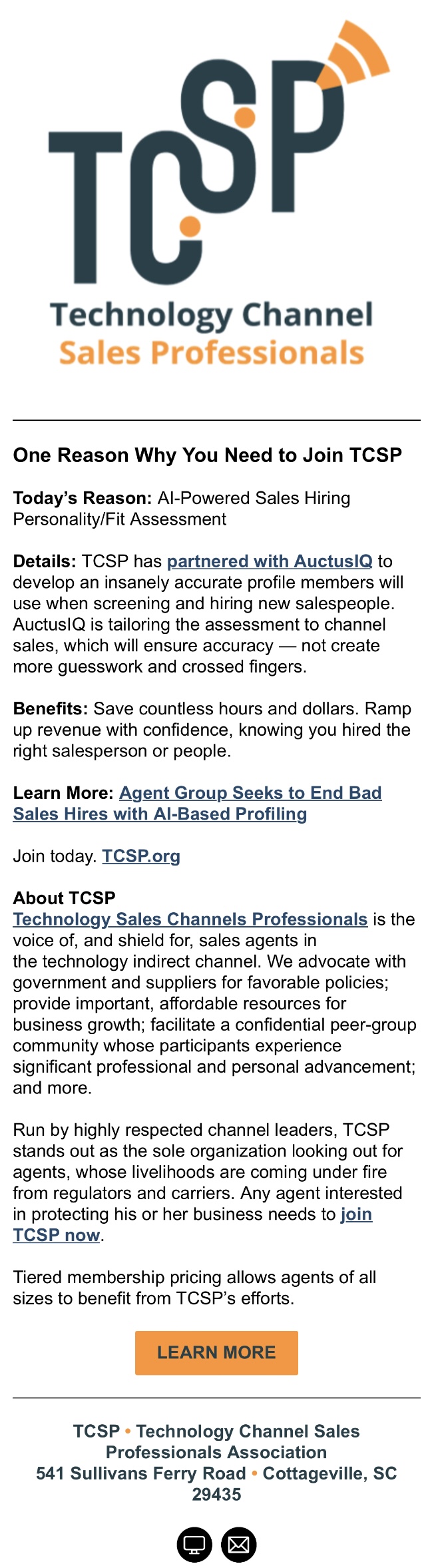Open the Technology Sales Channels Professionals link
The width and height of the screenshot is (432, 1568).
[190, 919]
